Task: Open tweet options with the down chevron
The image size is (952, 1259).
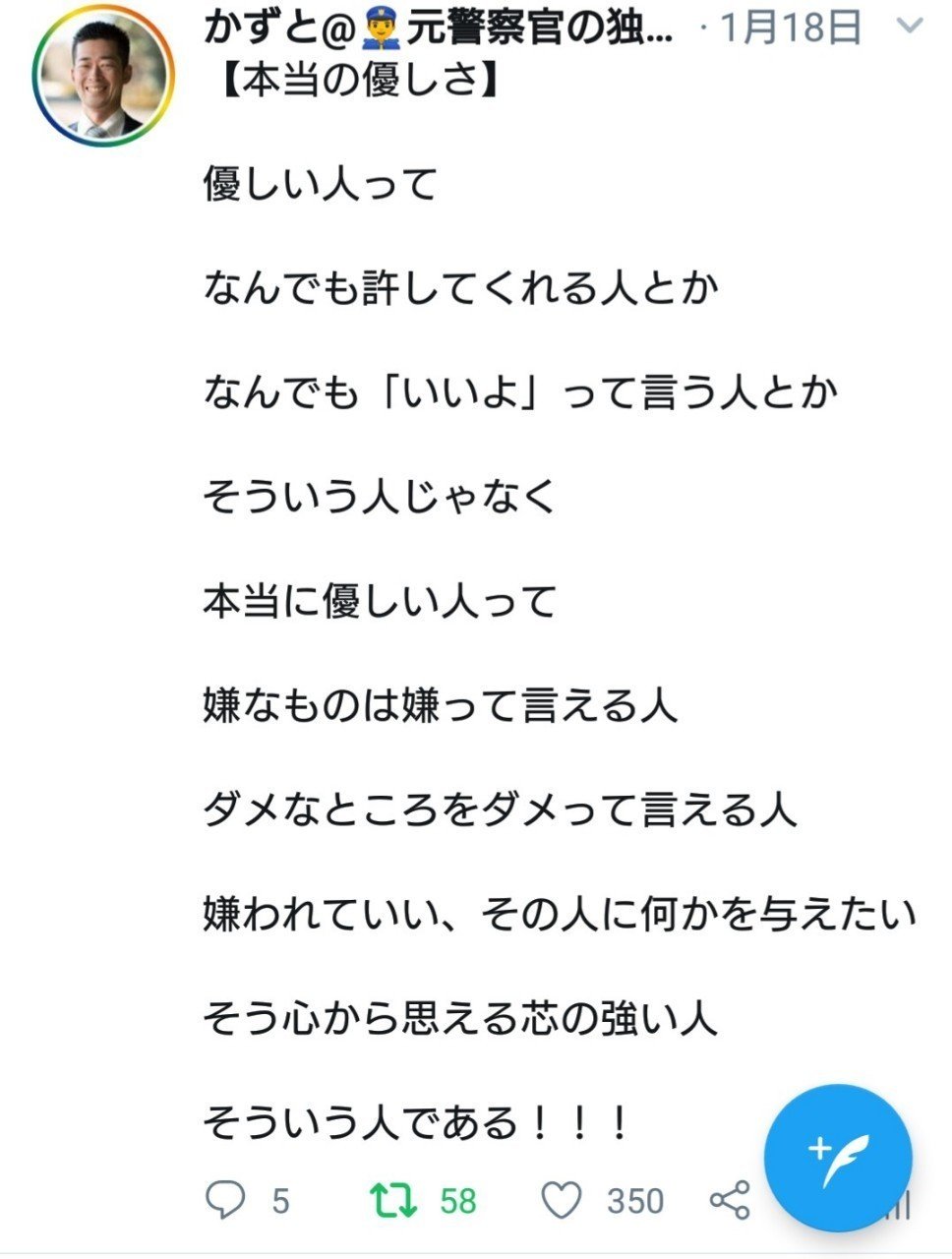Action: (x=911, y=30)
